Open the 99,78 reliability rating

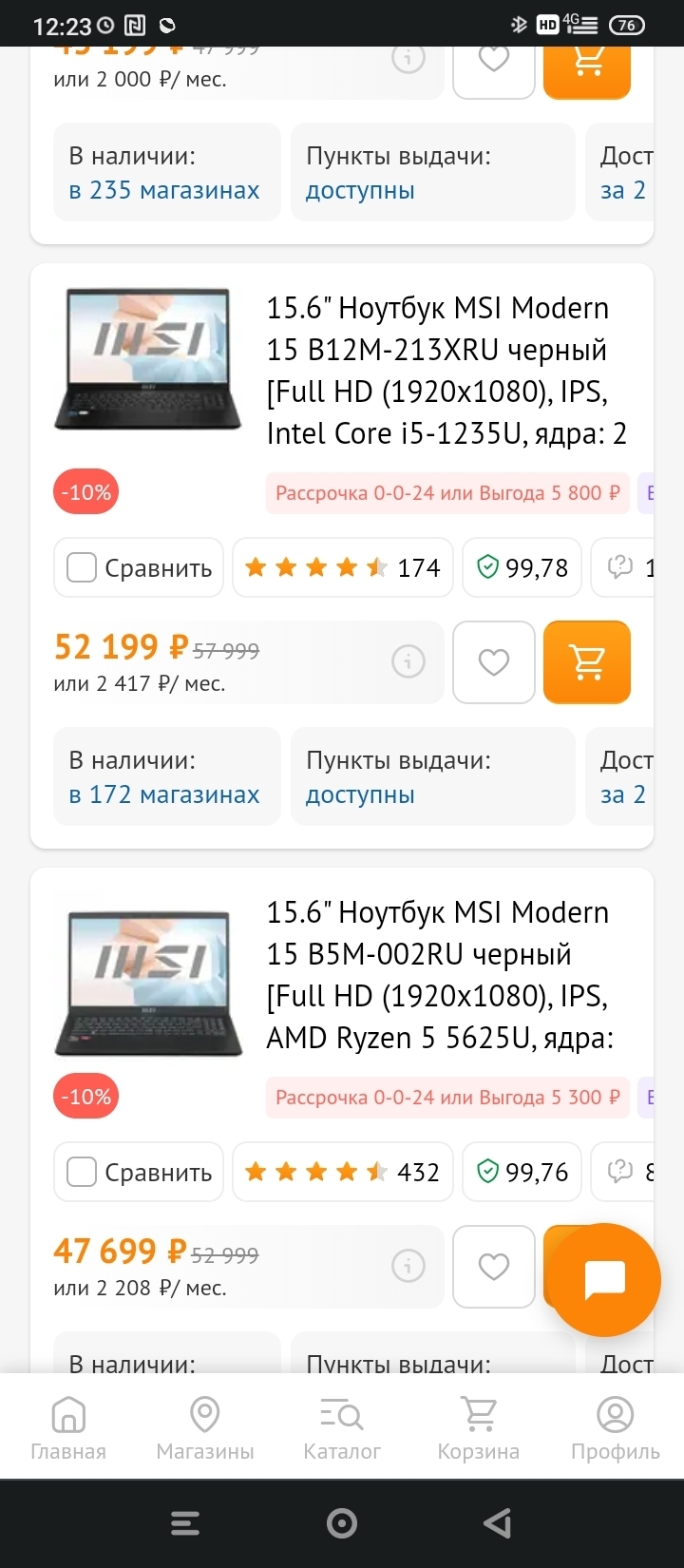522,568
